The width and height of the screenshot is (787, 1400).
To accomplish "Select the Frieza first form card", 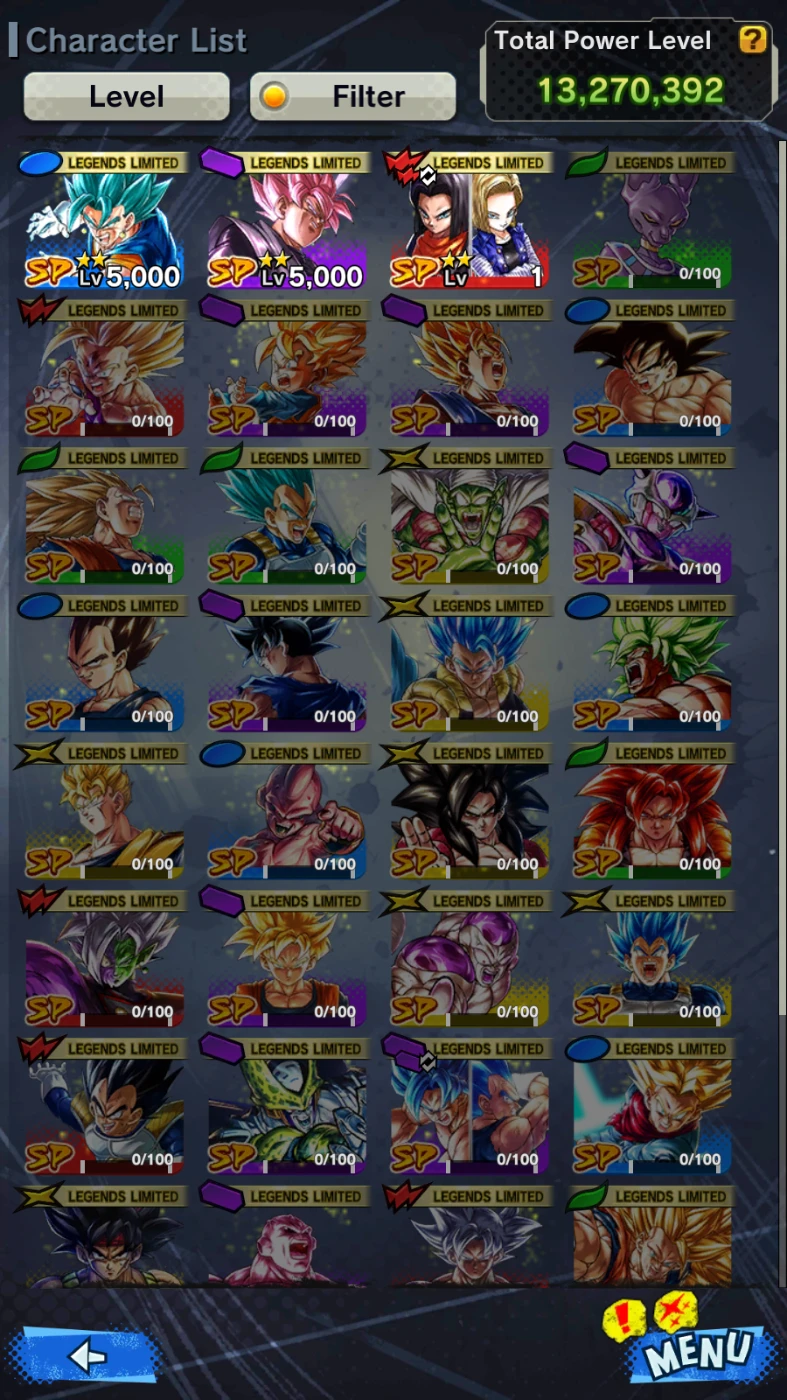I will click(651, 516).
